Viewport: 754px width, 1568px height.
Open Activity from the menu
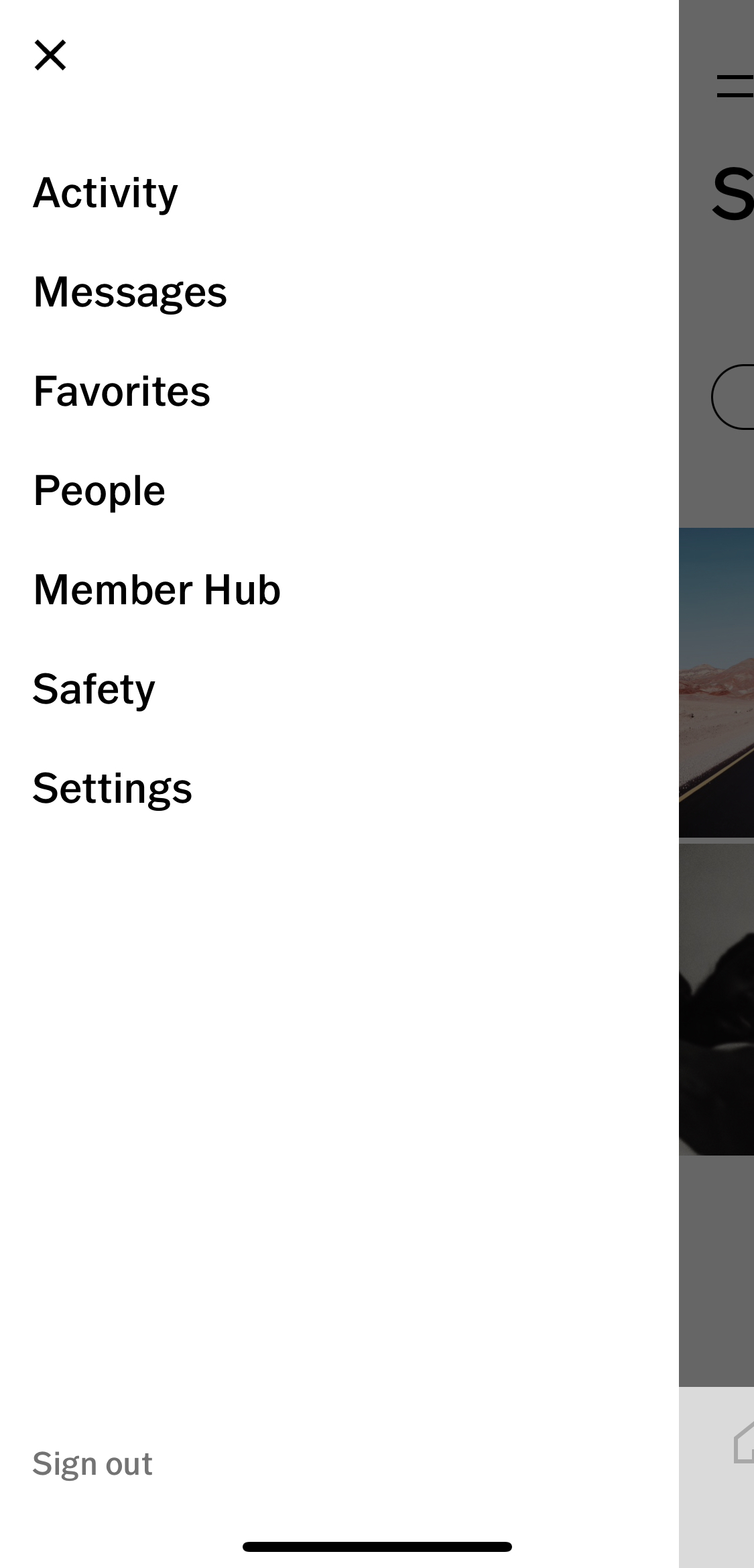pyautogui.click(x=106, y=193)
